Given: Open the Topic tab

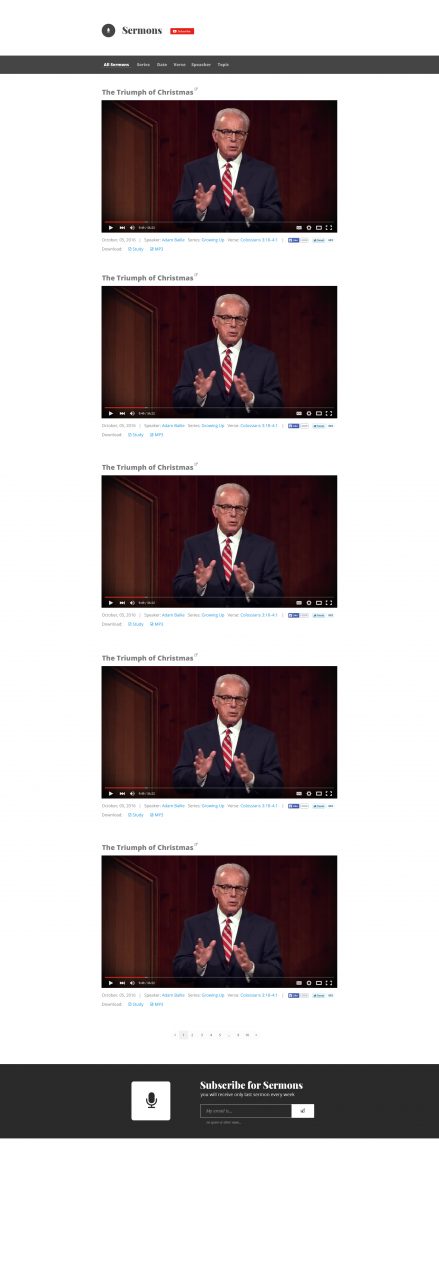Looking at the screenshot, I should tap(223, 64).
